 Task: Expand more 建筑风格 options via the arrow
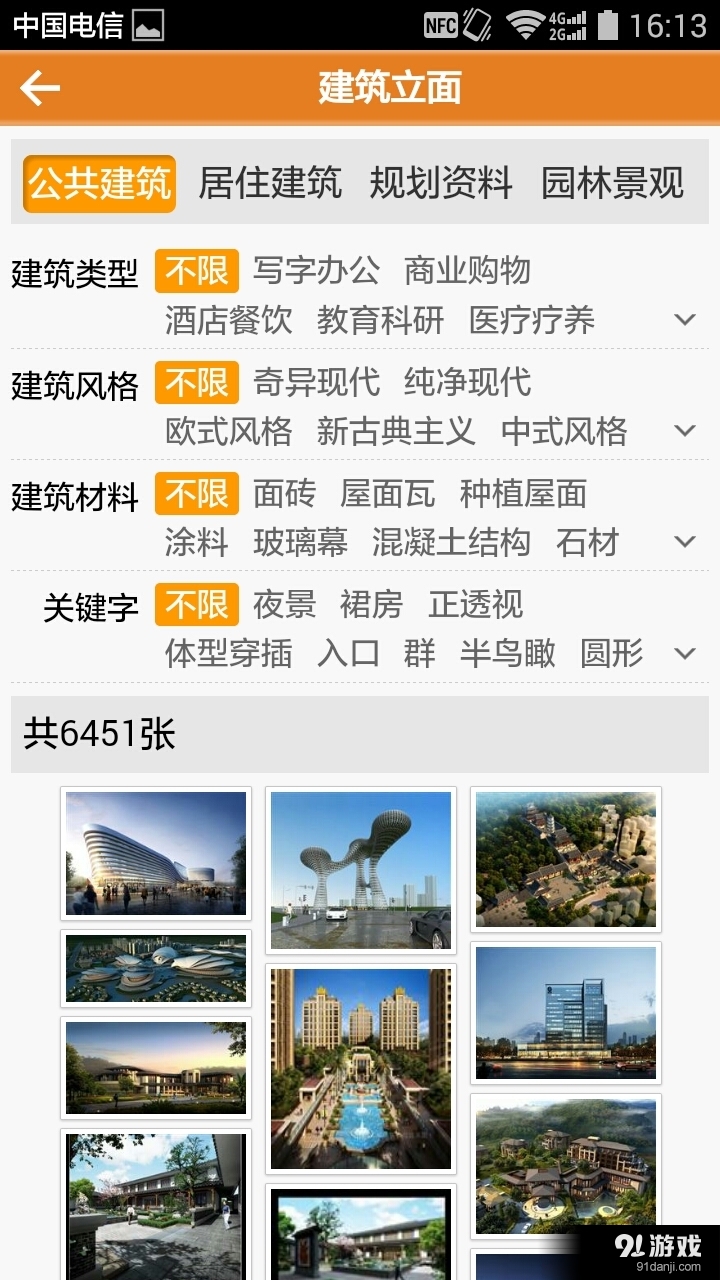[686, 432]
